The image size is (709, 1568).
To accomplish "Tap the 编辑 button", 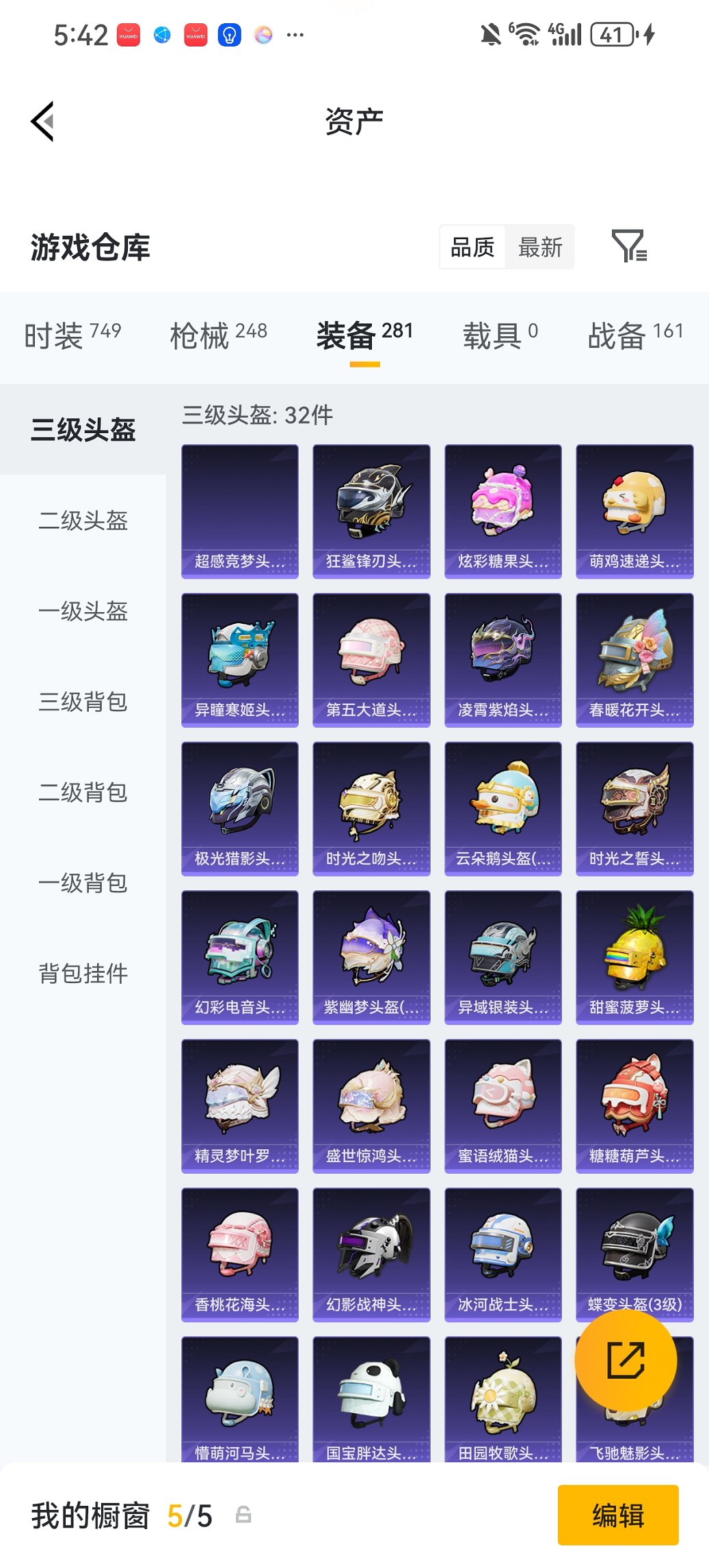I will 617,1515.
